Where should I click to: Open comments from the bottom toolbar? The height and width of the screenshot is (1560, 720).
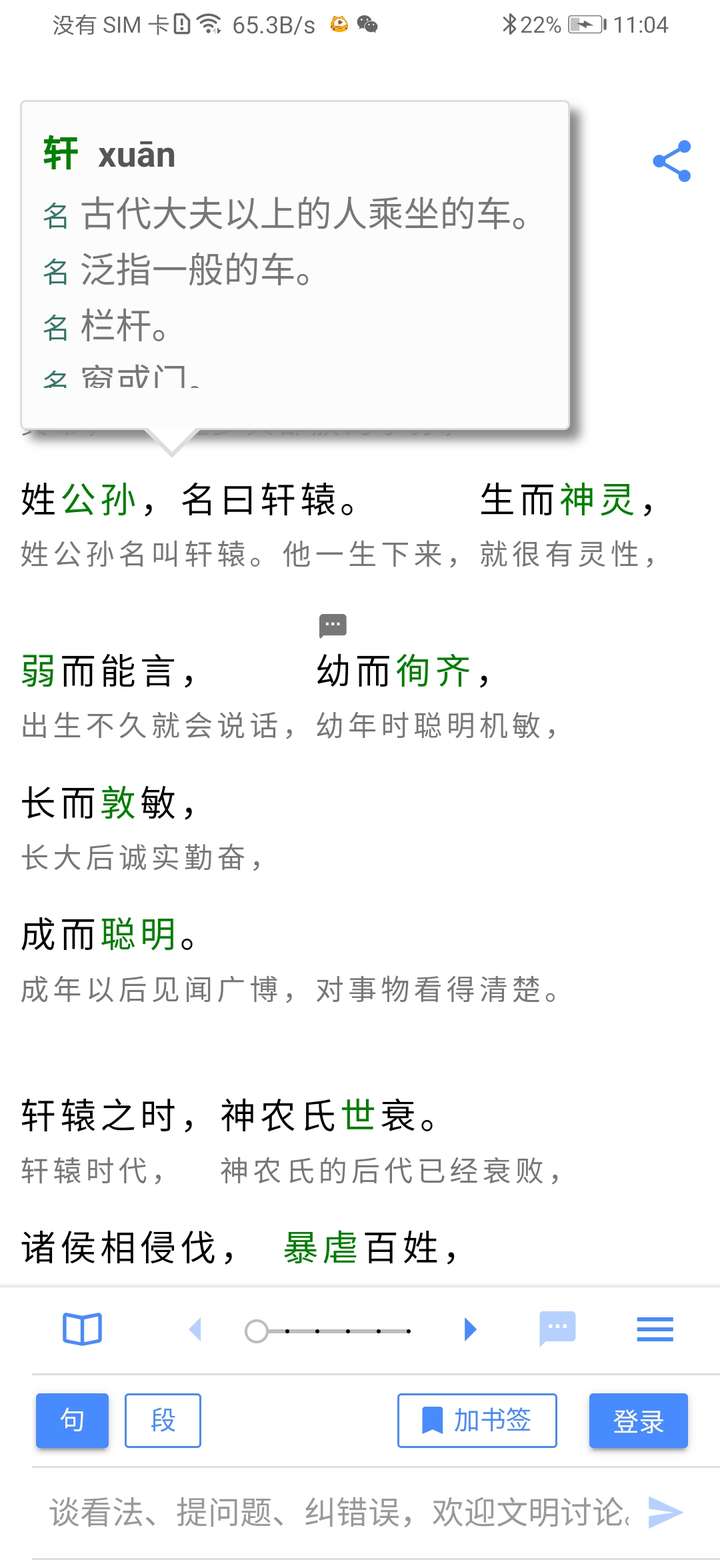tap(557, 1329)
